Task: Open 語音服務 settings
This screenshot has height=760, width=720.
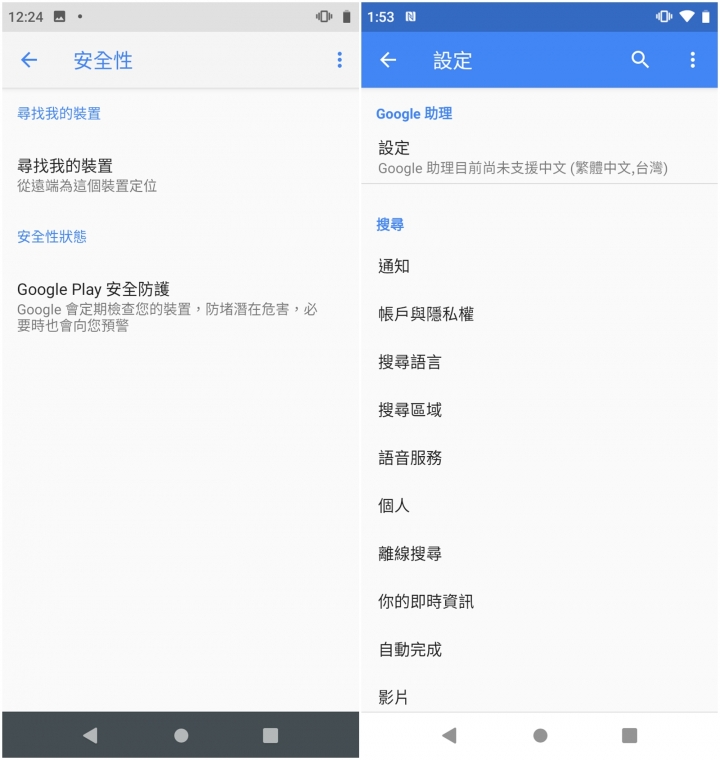Action: point(410,458)
